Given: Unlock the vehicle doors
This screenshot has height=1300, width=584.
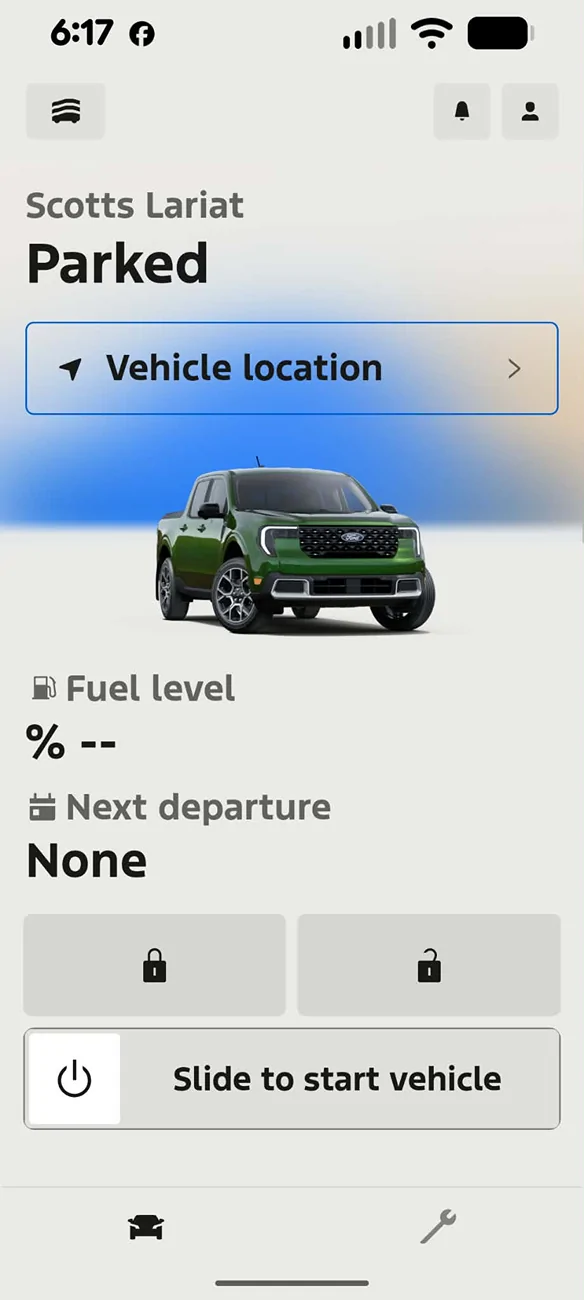Looking at the screenshot, I should coord(429,965).
